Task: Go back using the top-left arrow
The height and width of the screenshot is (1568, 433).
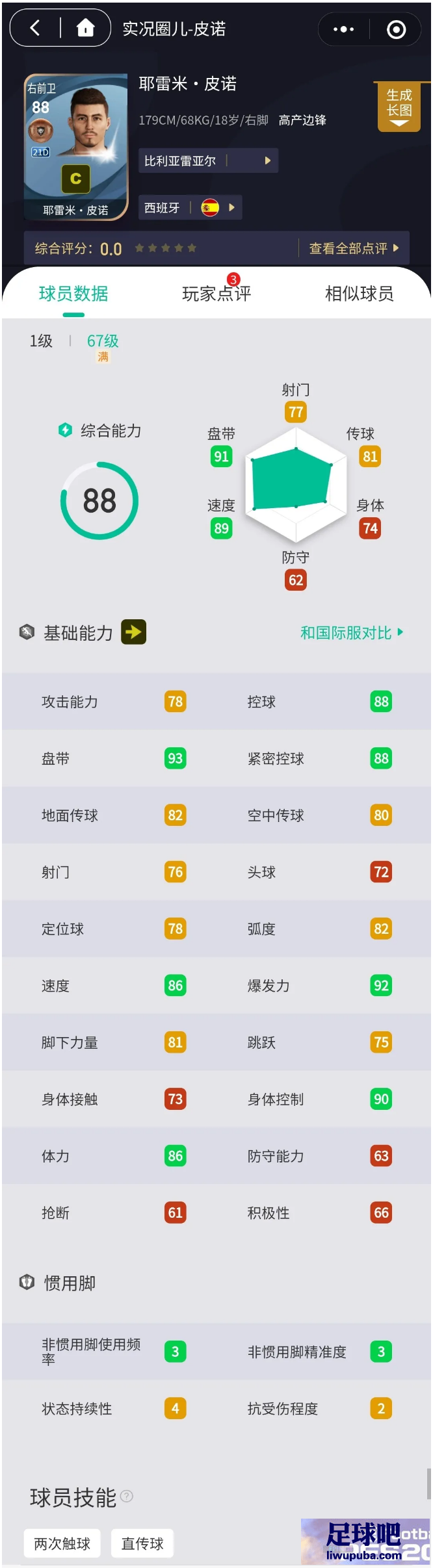Action: [36, 28]
